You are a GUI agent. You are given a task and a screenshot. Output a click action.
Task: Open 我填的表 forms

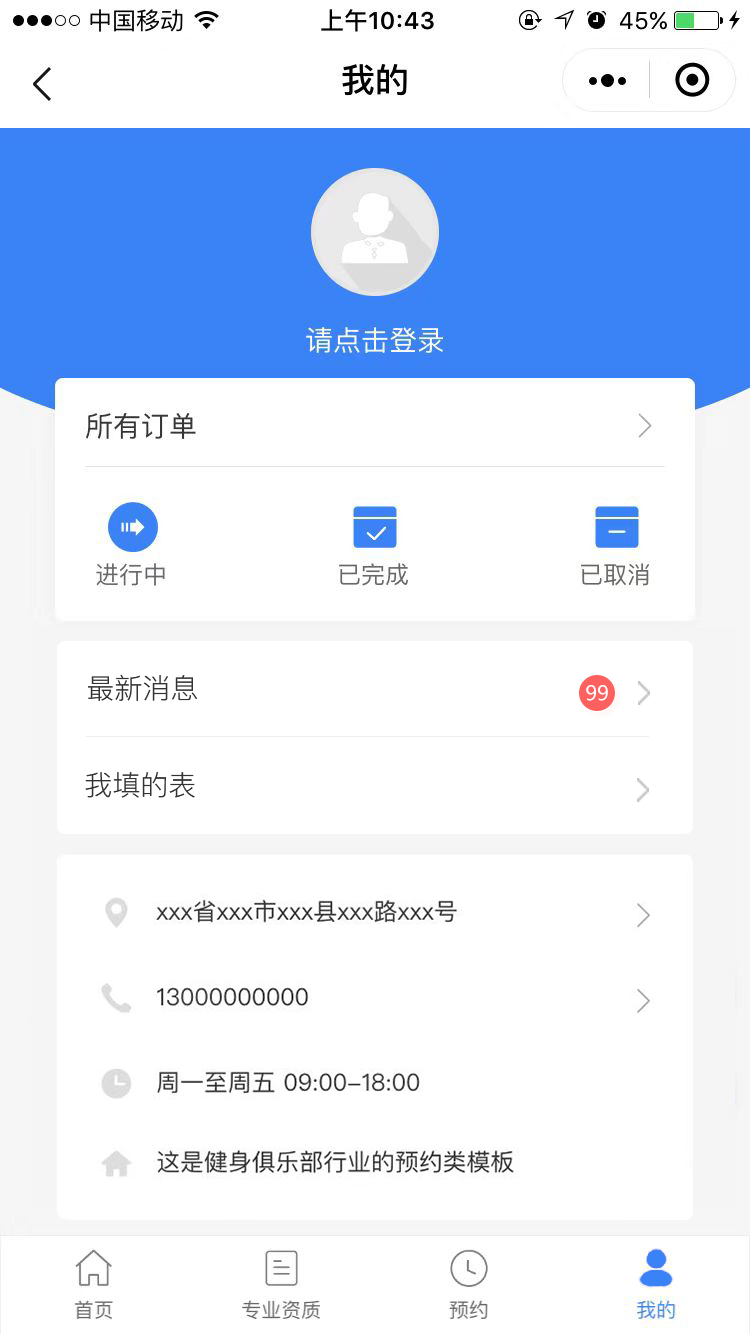pyautogui.click(x=374, y=787)
